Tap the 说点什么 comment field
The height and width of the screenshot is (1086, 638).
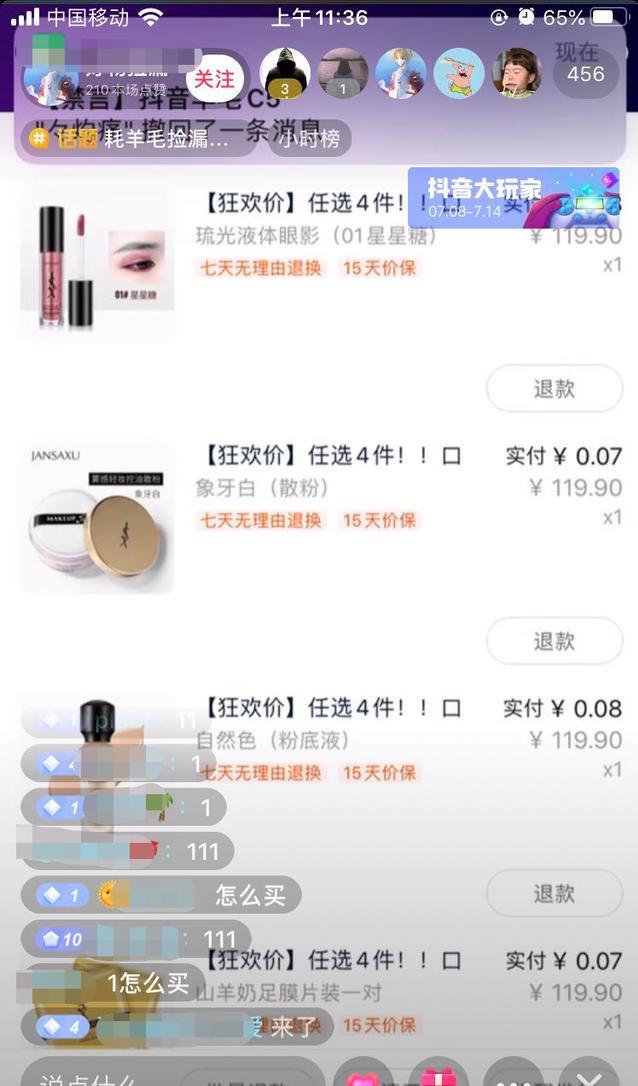90,1078
